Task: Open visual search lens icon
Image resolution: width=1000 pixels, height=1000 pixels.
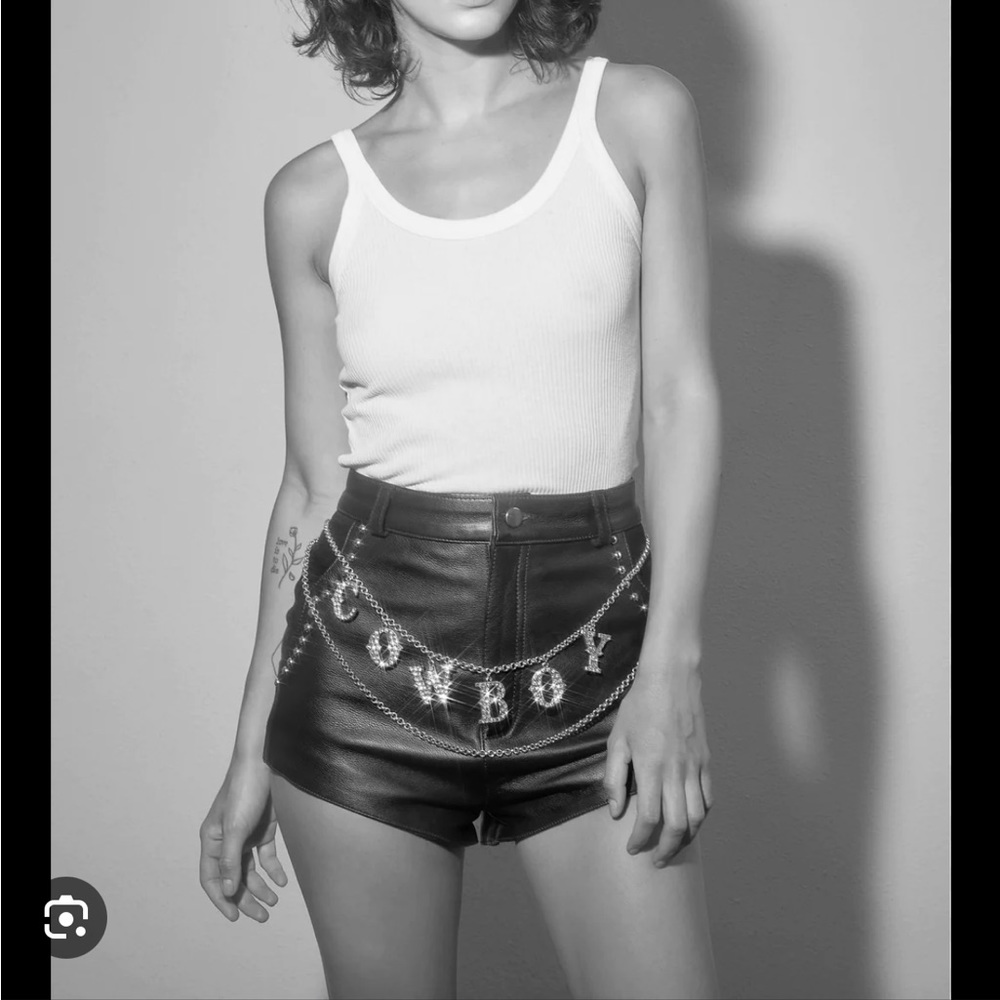Action: [66, 918]
